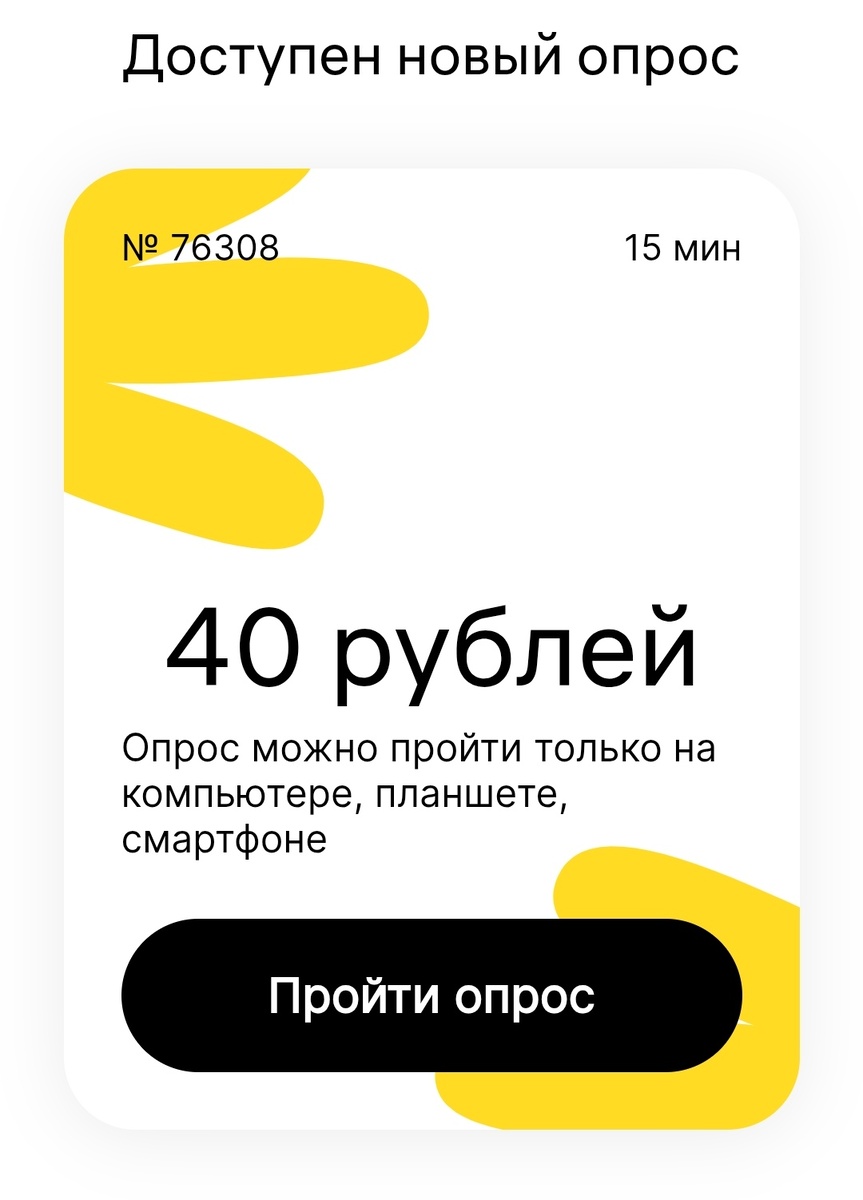Select the survey card № 76308
This screenshot has width=863, height=1200.
[x=431, y=650]
